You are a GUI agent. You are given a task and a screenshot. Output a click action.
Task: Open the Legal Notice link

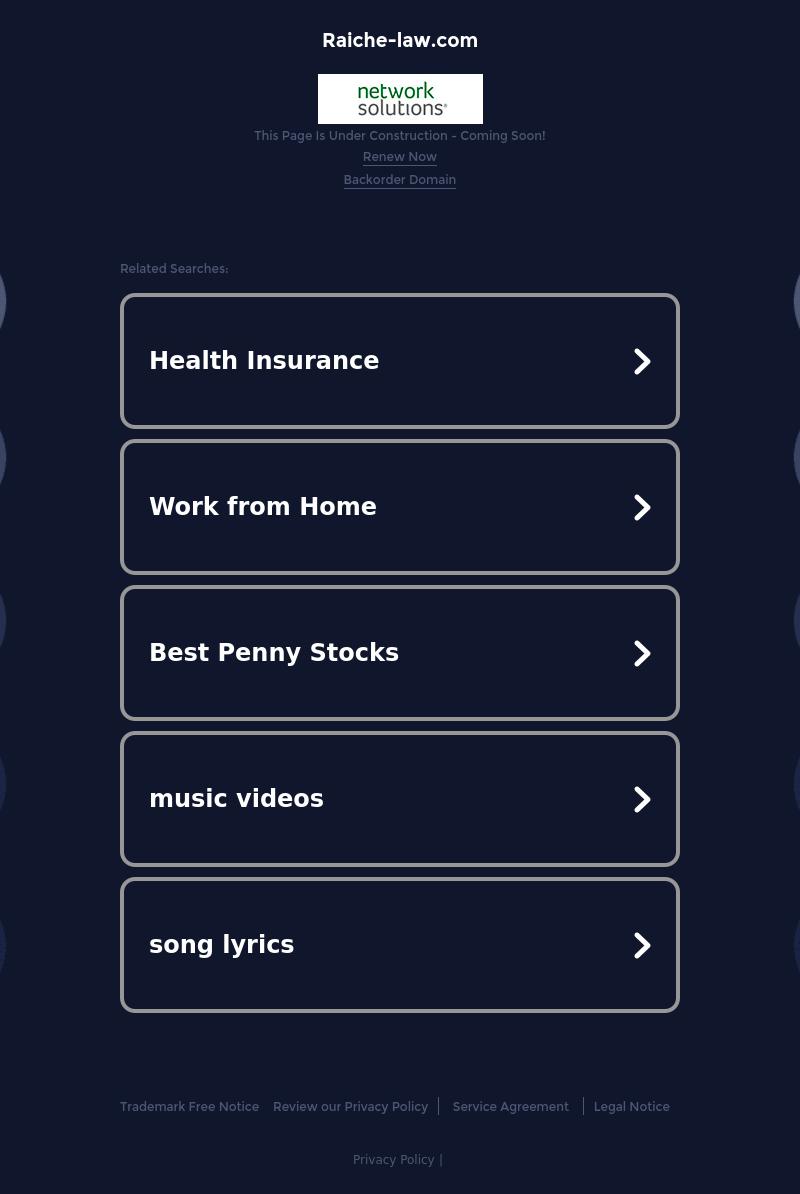click(631, 1107)
